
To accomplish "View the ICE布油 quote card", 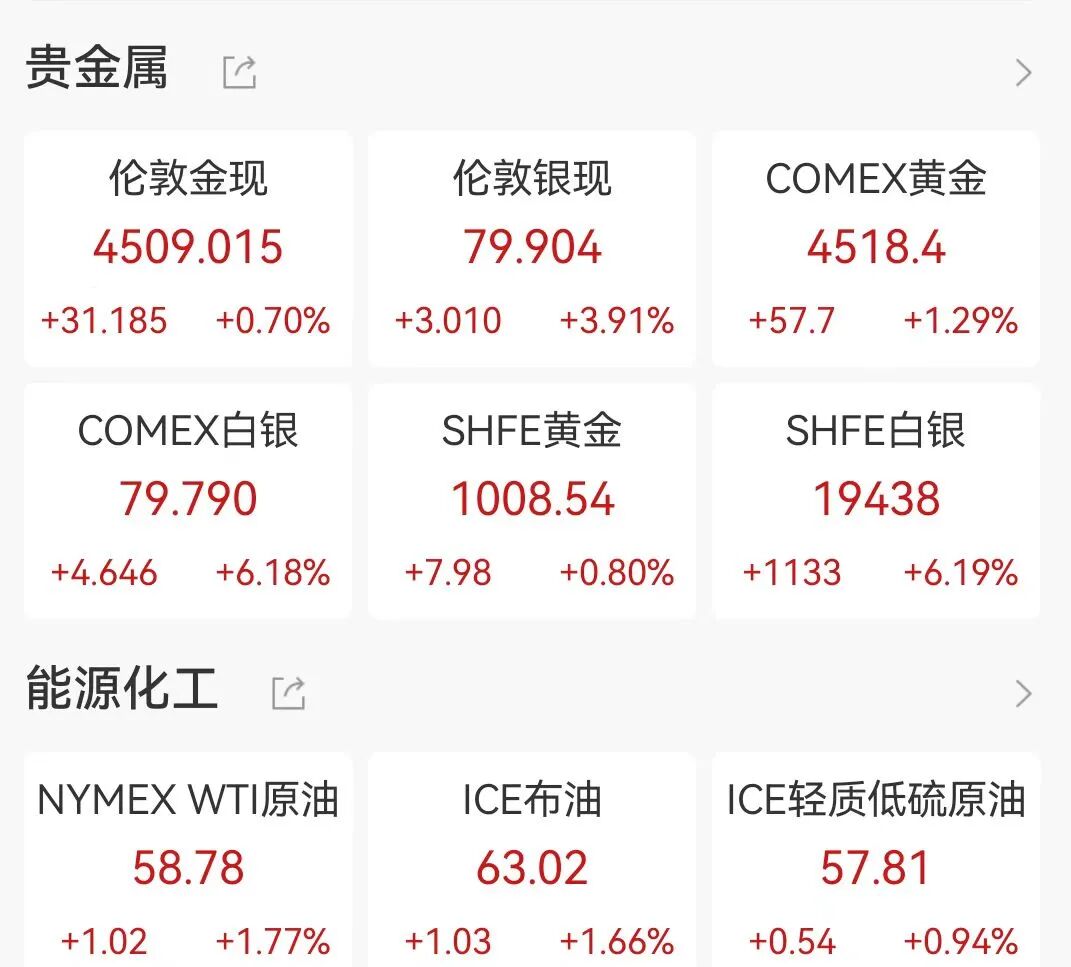I will pyautogui.click(x=532, y=865).
